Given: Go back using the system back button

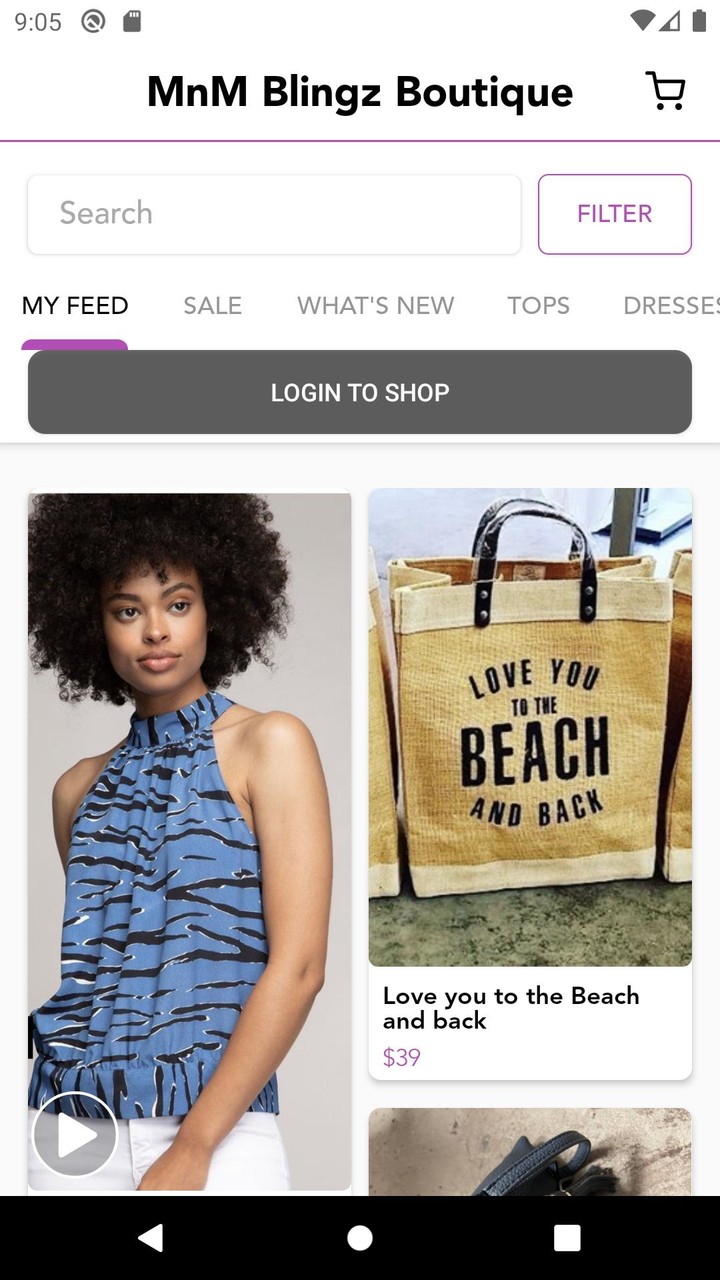Looking at the screenshot, I should click(151, 1238).
